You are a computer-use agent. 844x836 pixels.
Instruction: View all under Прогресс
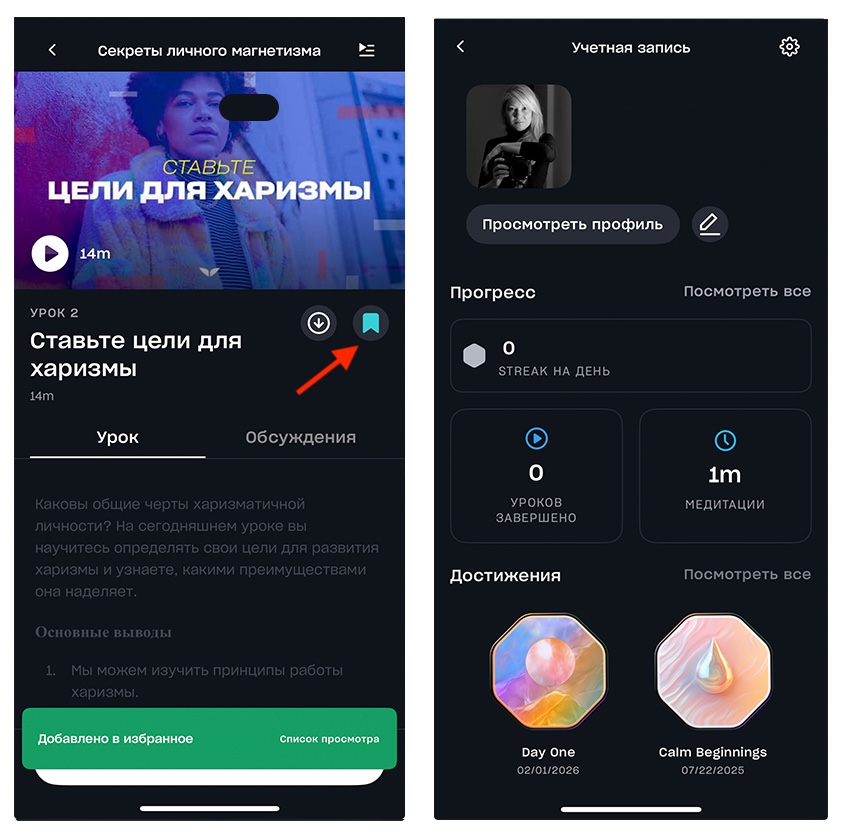pyautogui.click(x=746, y=292)
